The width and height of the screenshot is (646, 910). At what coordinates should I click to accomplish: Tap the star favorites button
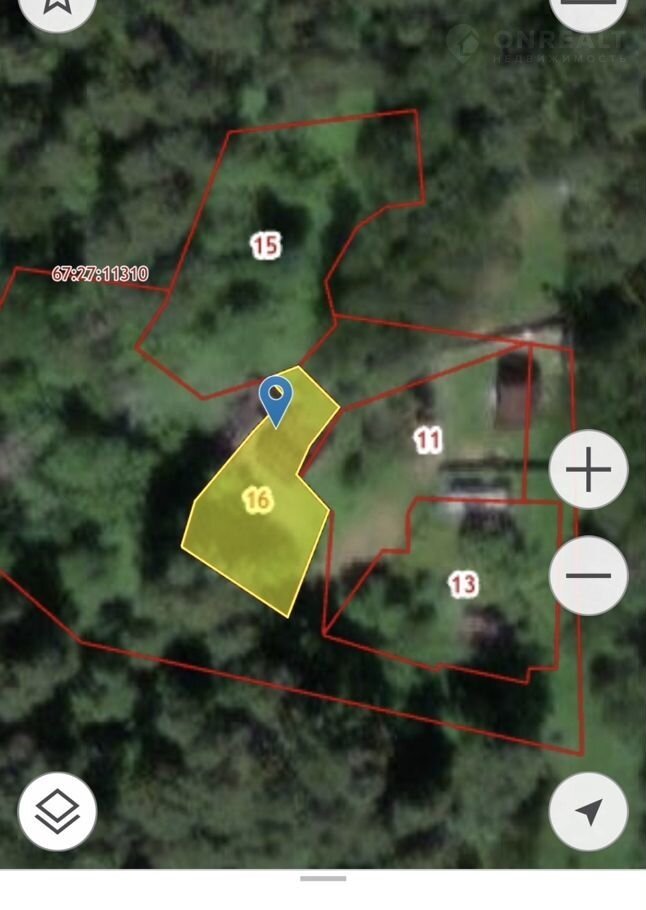coord(57,8)
